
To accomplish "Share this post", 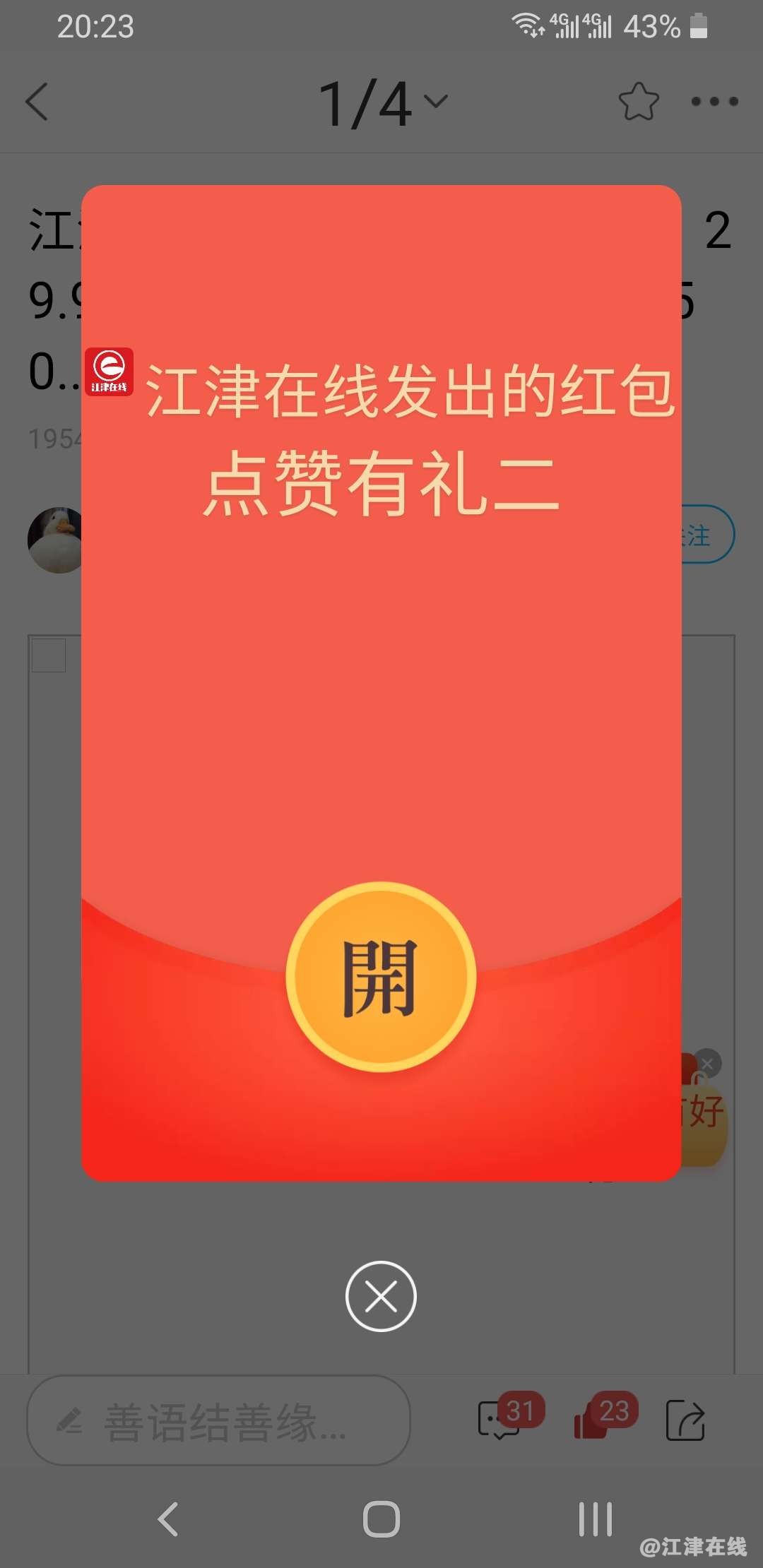I will (x=685, y=1420).
